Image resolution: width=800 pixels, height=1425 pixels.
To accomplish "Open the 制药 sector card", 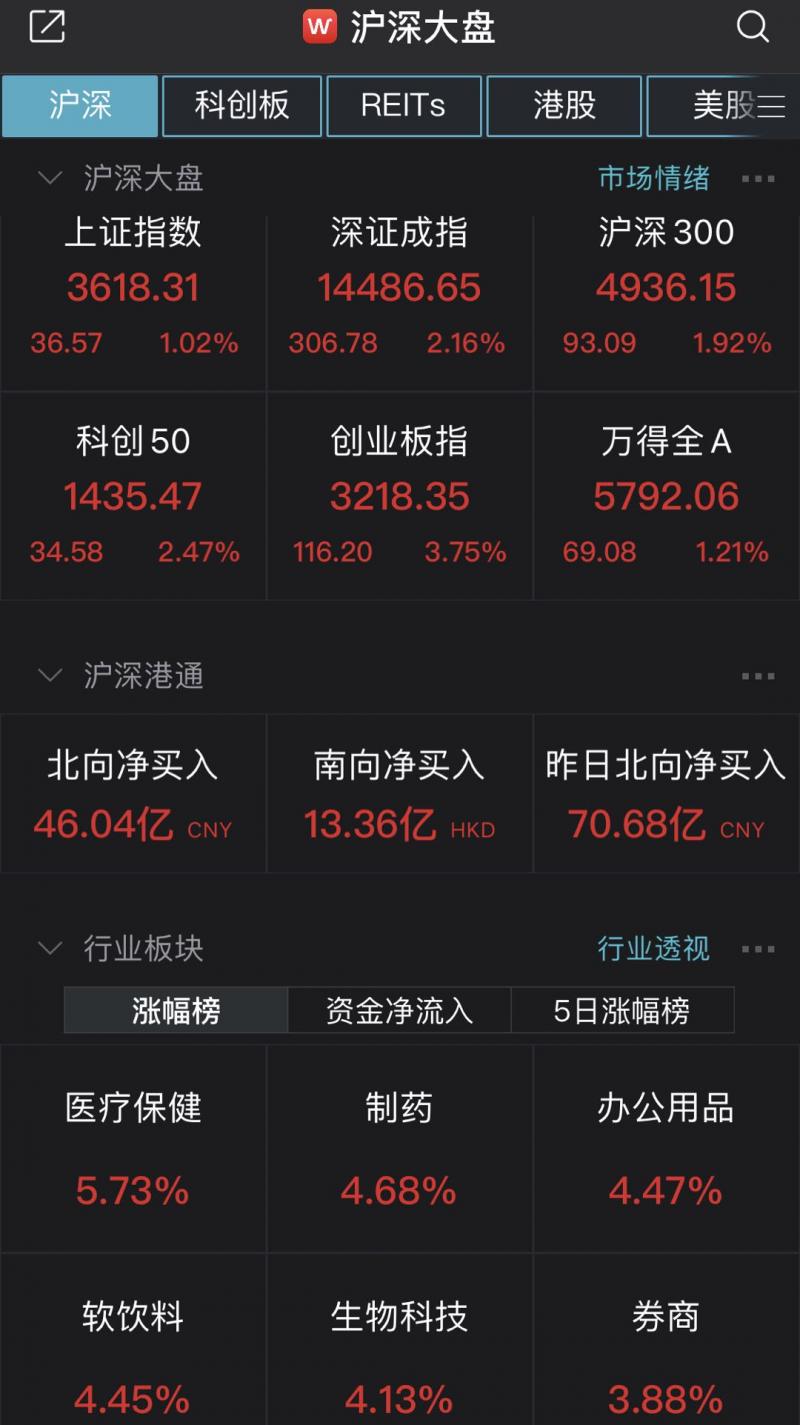I will point(399,1149).
